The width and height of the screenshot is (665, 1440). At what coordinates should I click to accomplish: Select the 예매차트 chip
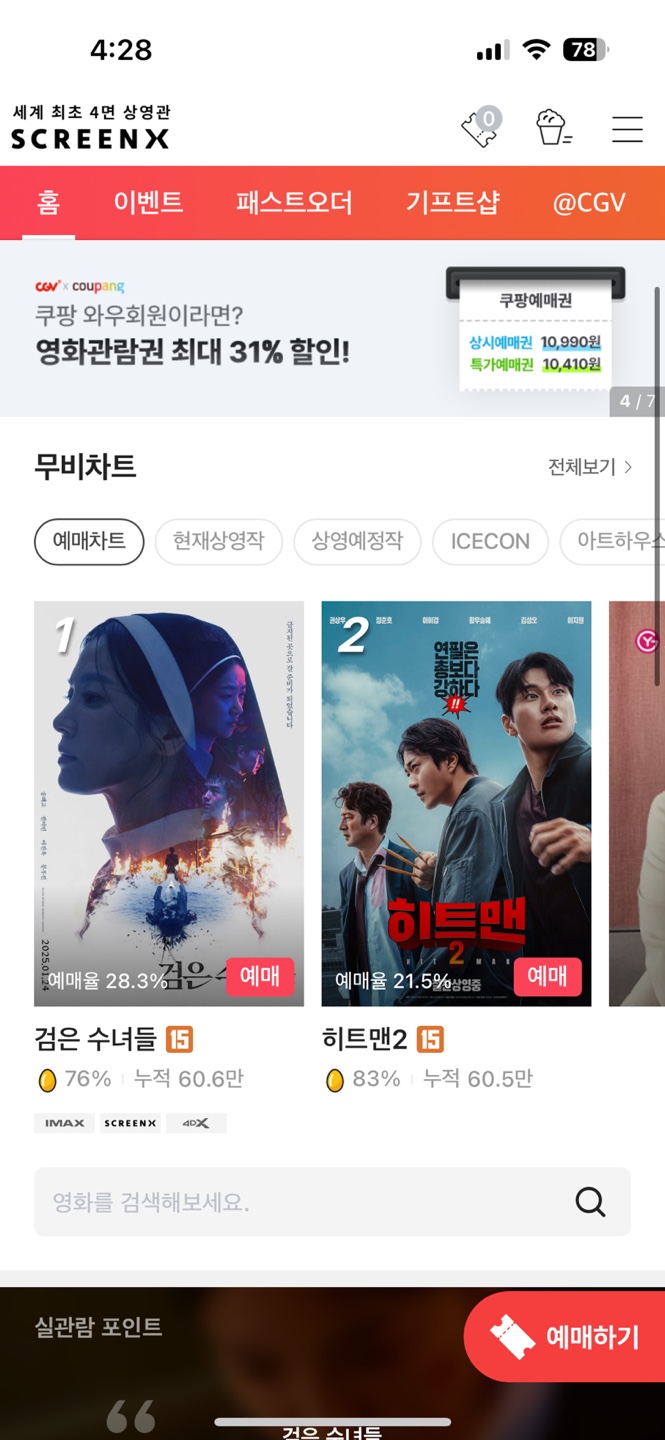[x=89, y=542]
